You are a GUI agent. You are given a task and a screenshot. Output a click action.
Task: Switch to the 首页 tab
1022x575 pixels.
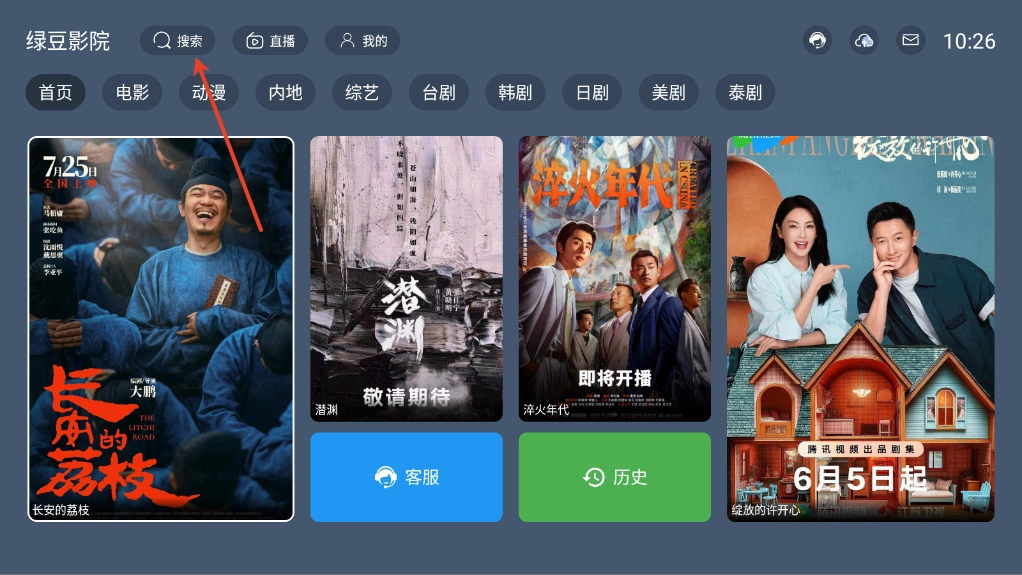[56, 93]
